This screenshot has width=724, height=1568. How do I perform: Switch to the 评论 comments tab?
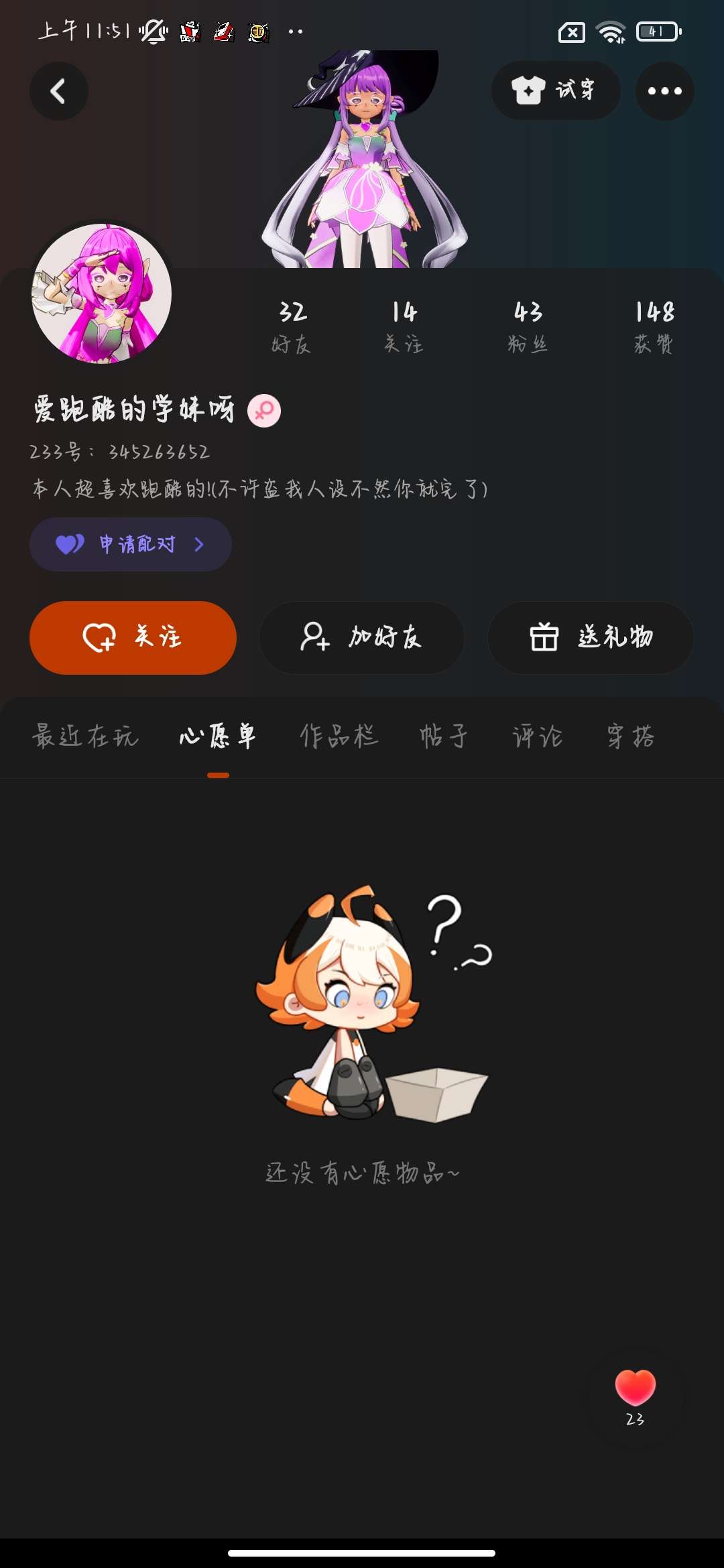538,736
